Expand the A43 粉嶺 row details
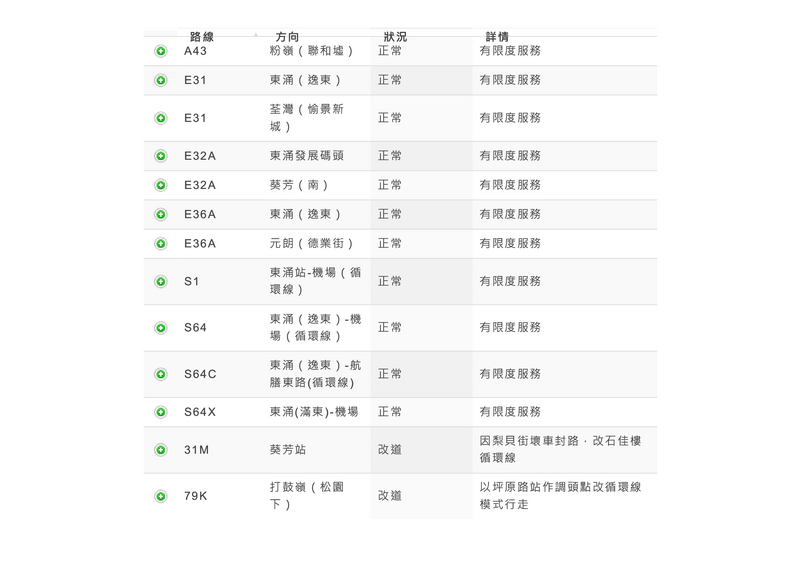Viewport: 800px width, 566px height. coord(161,51)
